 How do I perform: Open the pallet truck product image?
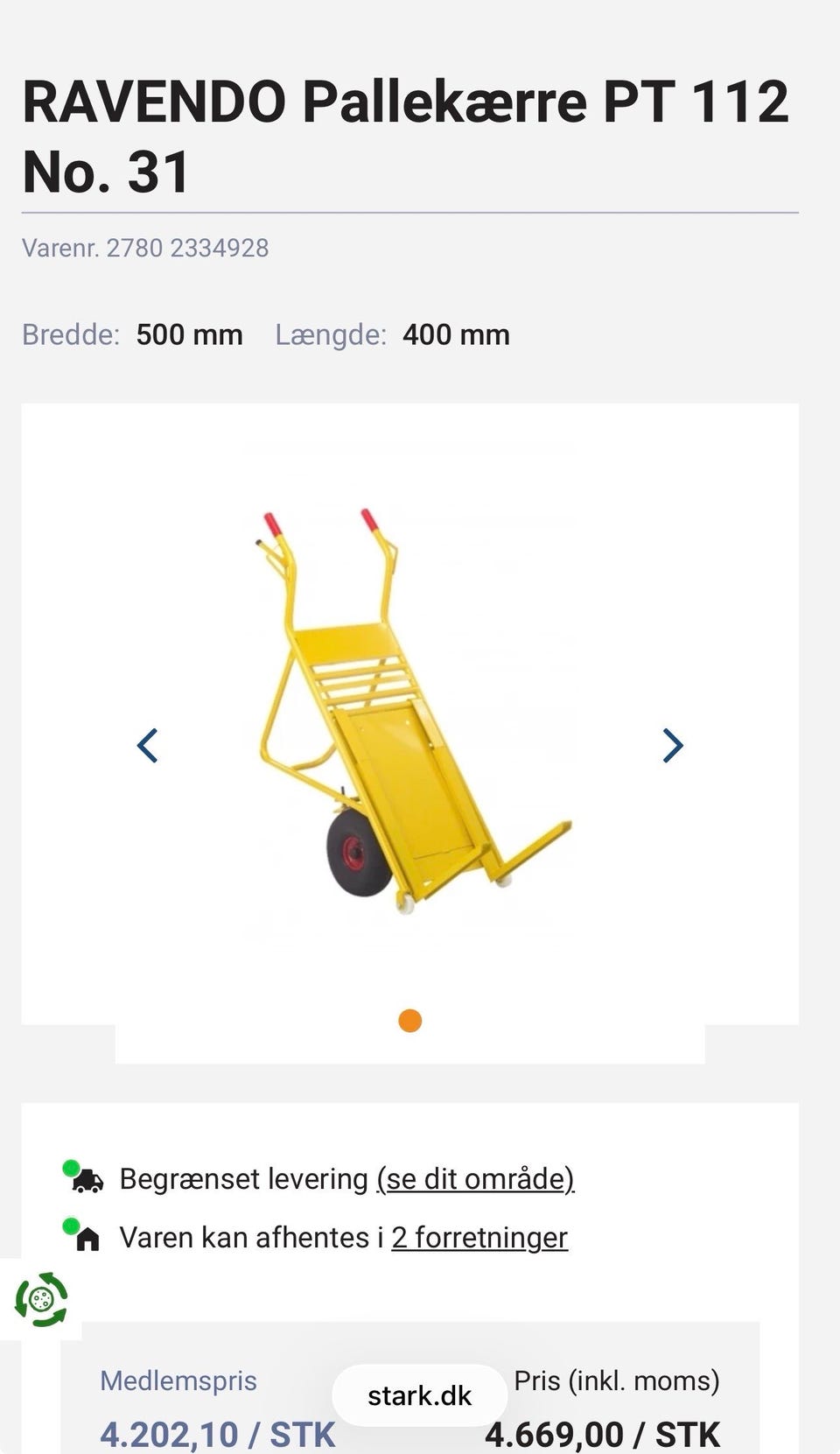pos(411,712)
